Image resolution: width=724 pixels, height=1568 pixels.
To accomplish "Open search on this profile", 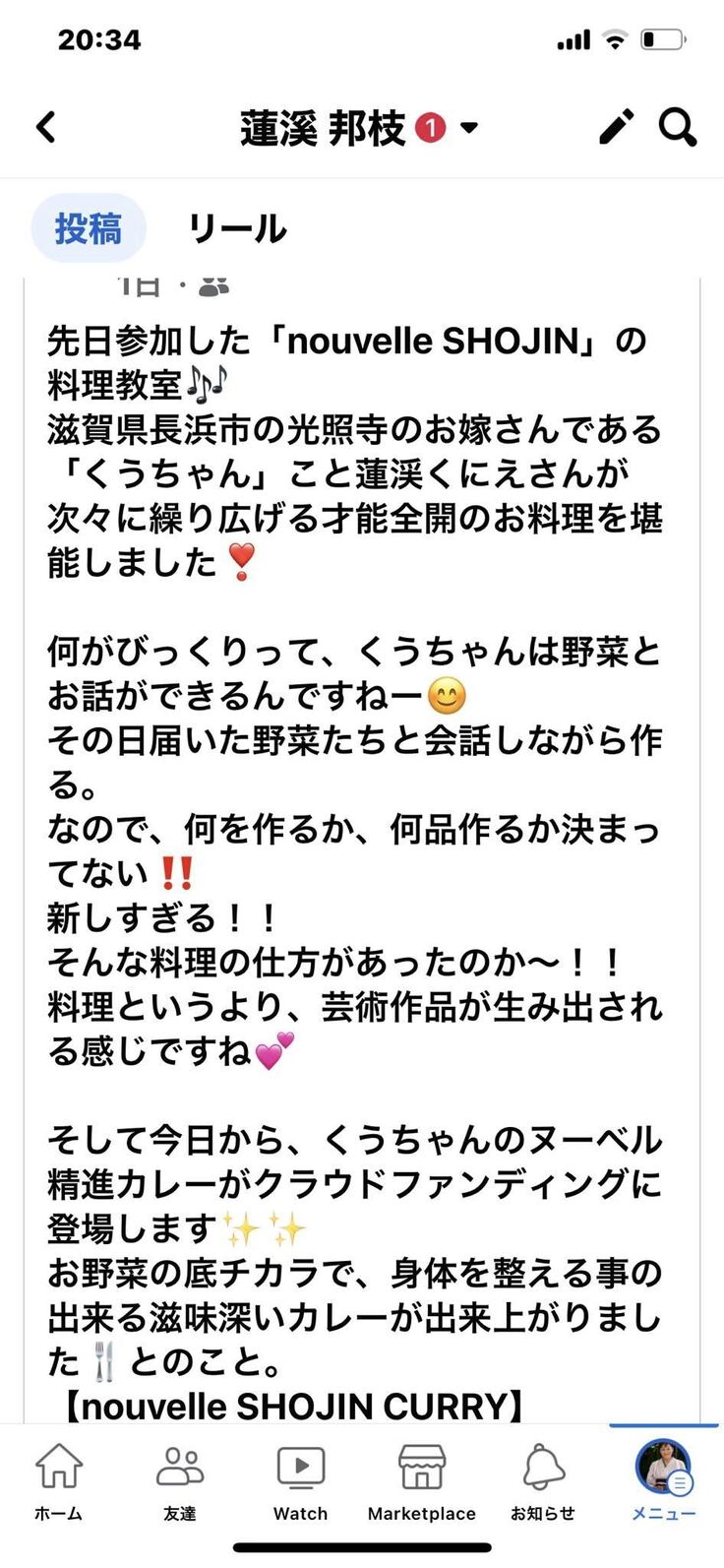I will coord(678,128).
